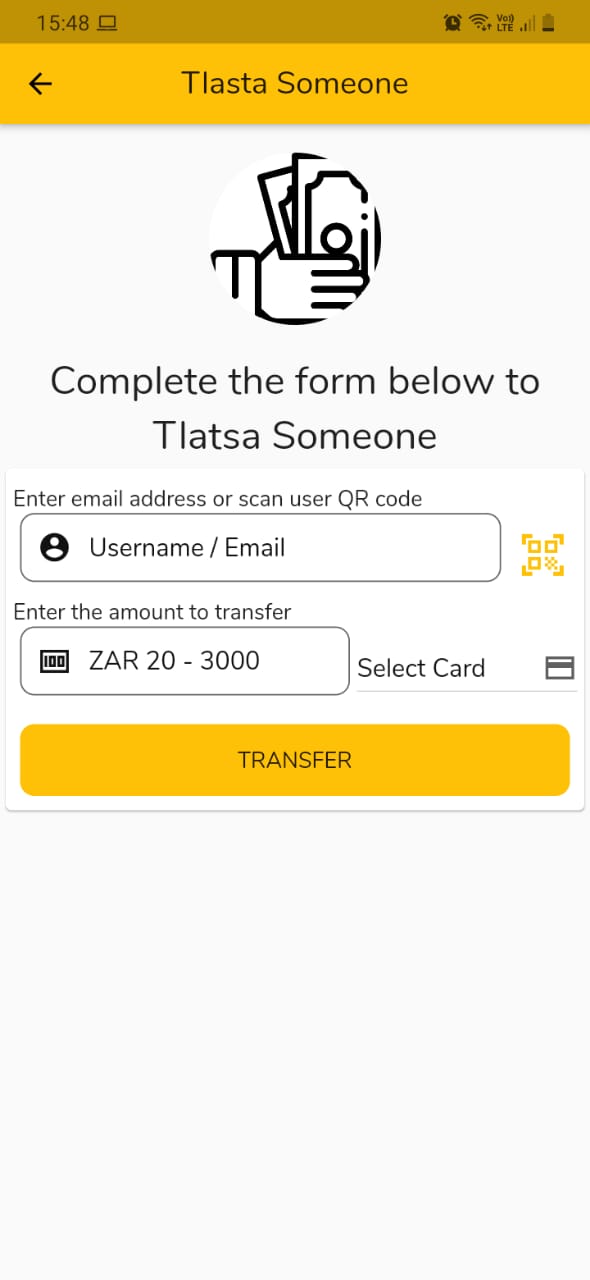590x1280 pixels.
Task: Tap the TRANSFER button
Action: (295, 760)
